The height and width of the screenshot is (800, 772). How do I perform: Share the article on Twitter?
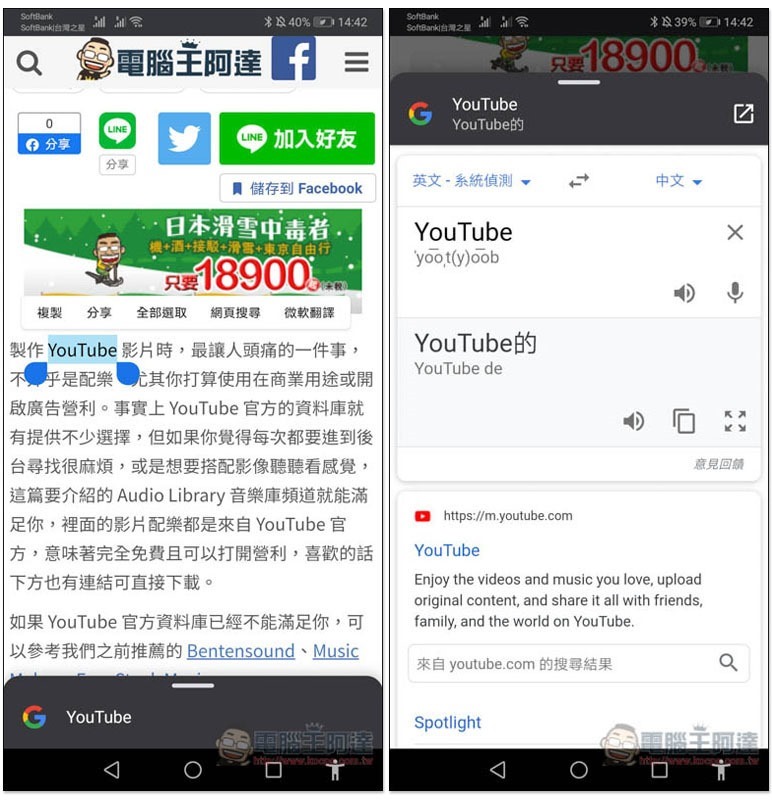point(184,139)
